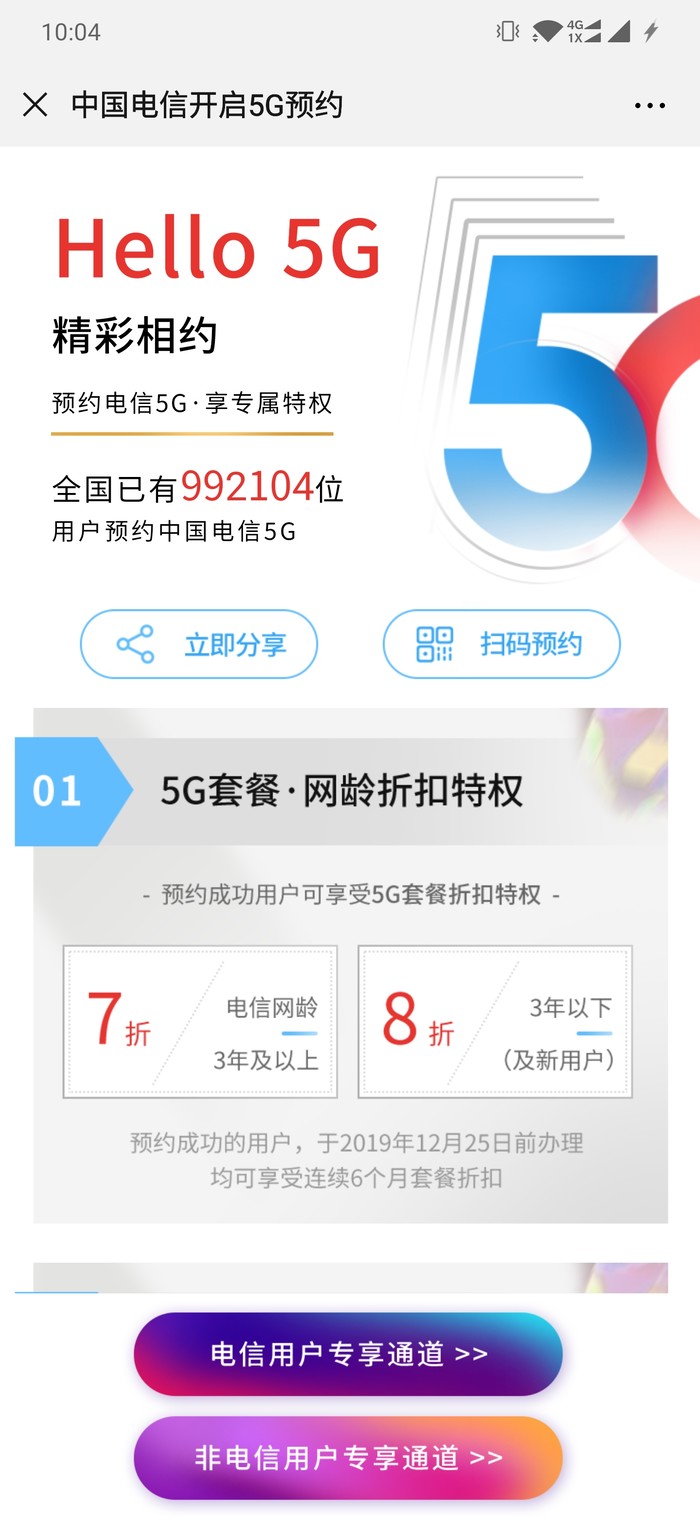The image size is (700, 1517).
Task: Open the three-dot overflow menu
Action: tap(649, 106)
